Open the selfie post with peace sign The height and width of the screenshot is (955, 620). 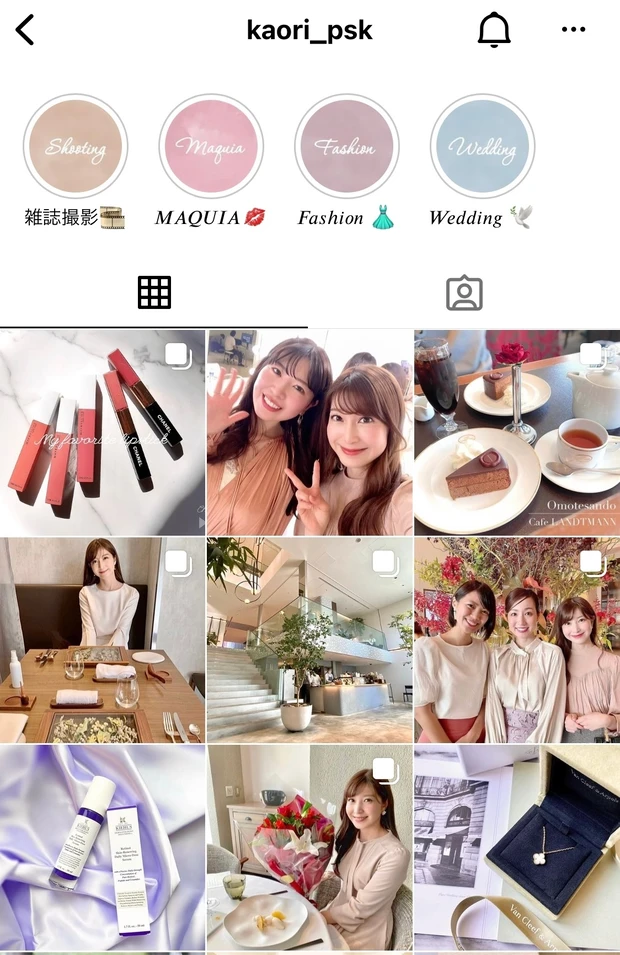[x=310, y=432]
